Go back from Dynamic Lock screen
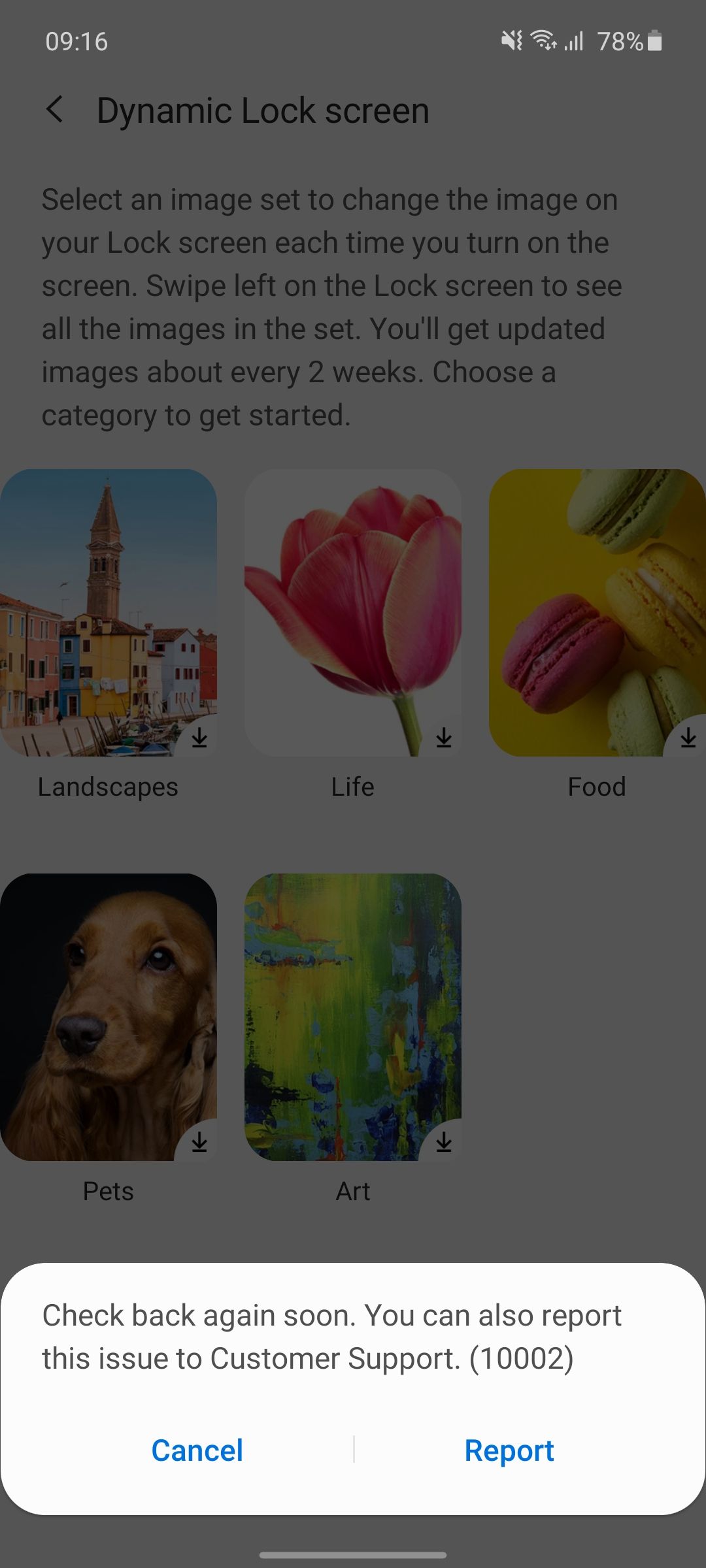Image resolution: width=706 pixels, height=1568 pixels. 56,110
